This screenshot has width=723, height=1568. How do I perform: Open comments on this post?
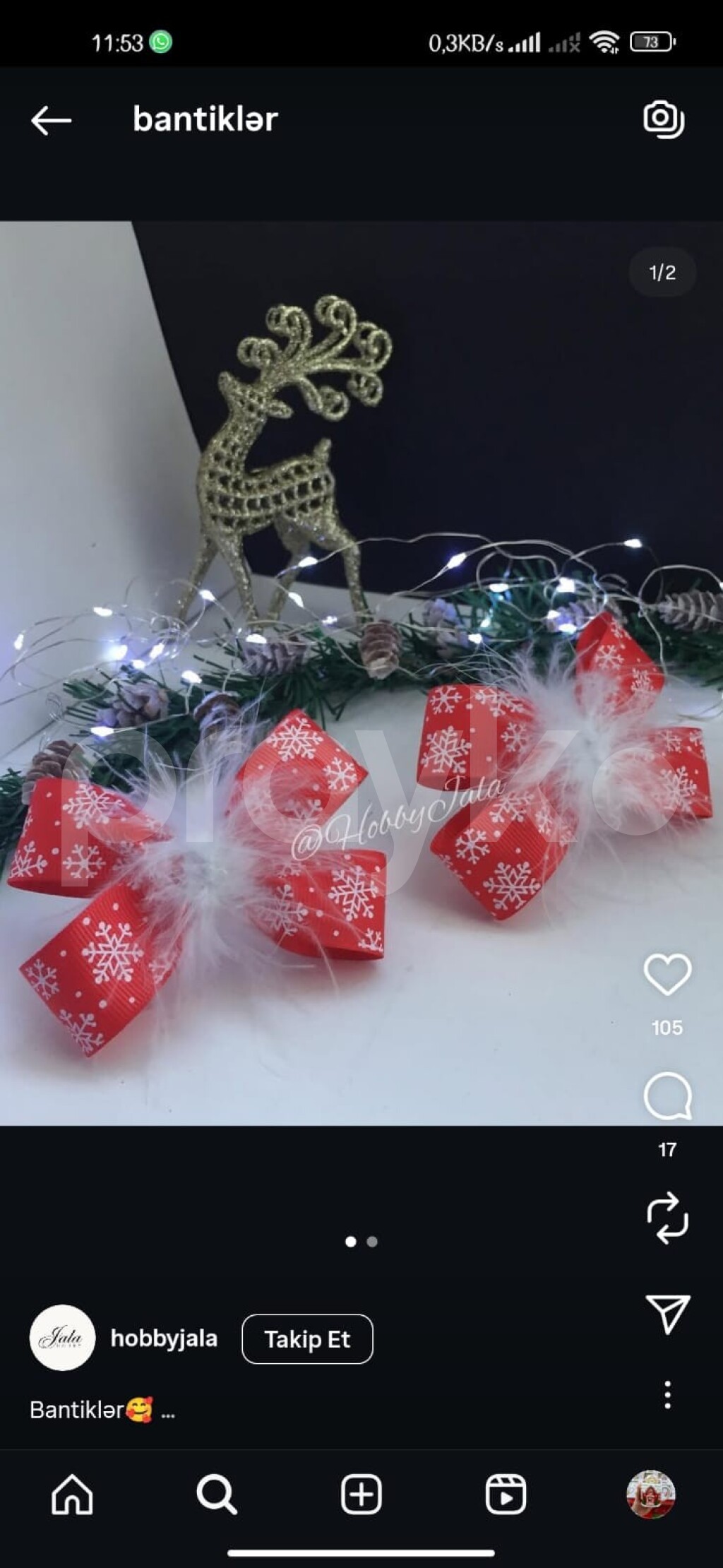click(x=667, y=1096)
